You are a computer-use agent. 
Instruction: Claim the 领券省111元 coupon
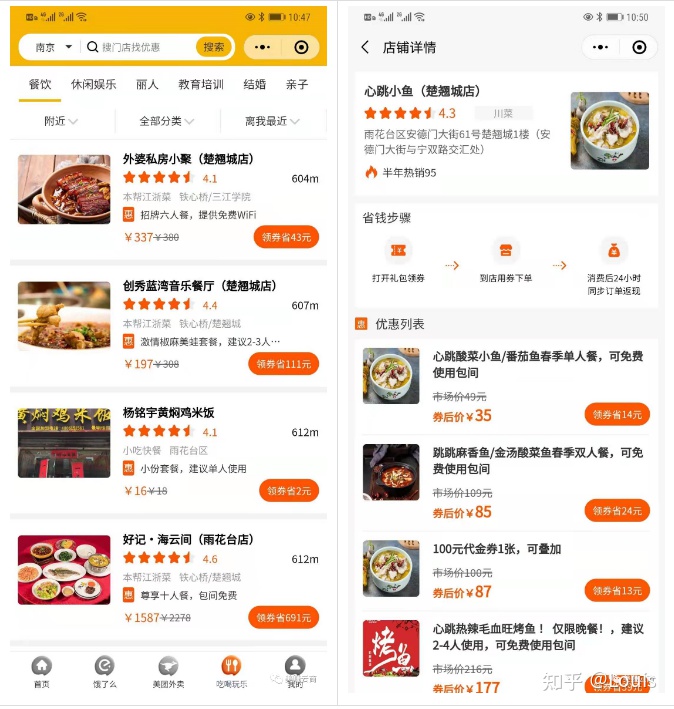(283, 364)
